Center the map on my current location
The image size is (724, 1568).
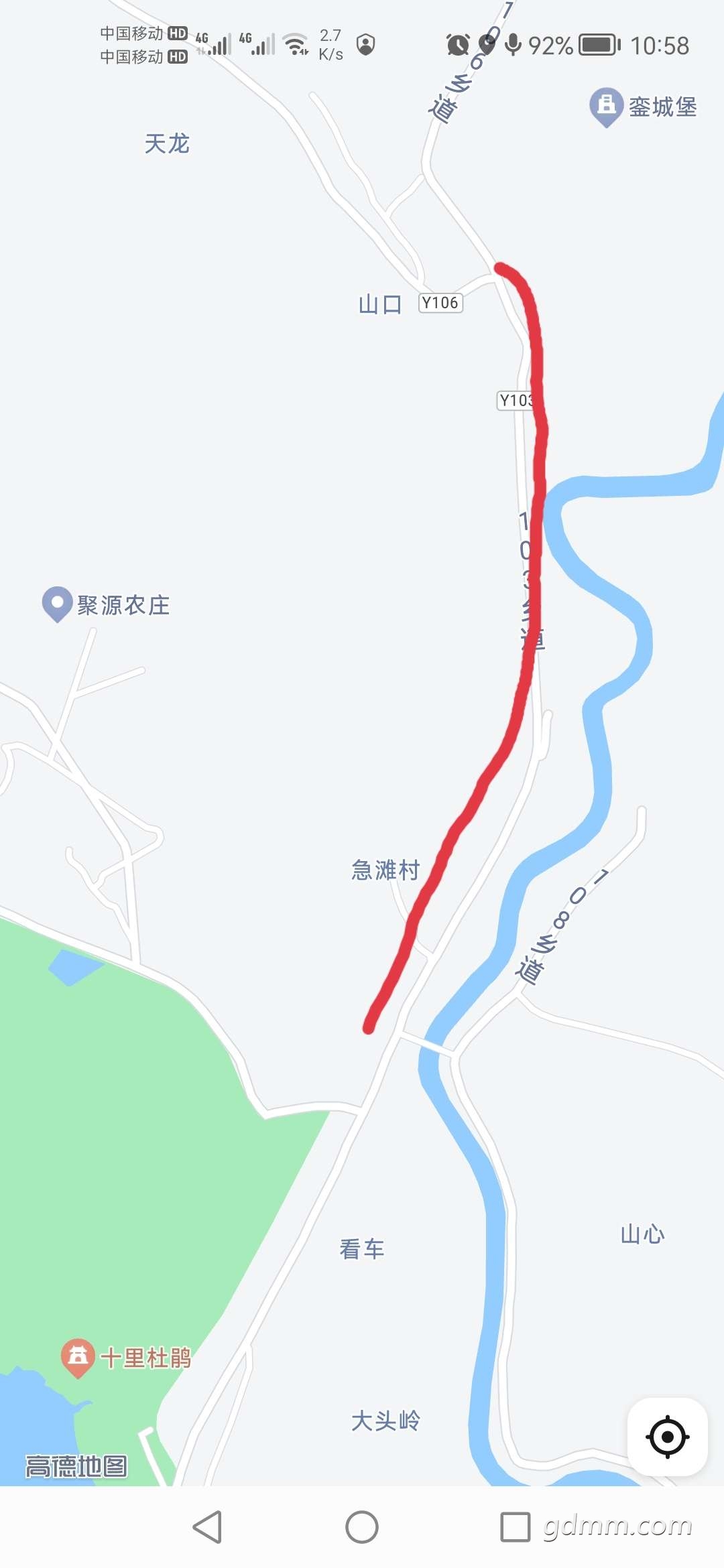pos(667,1436)
